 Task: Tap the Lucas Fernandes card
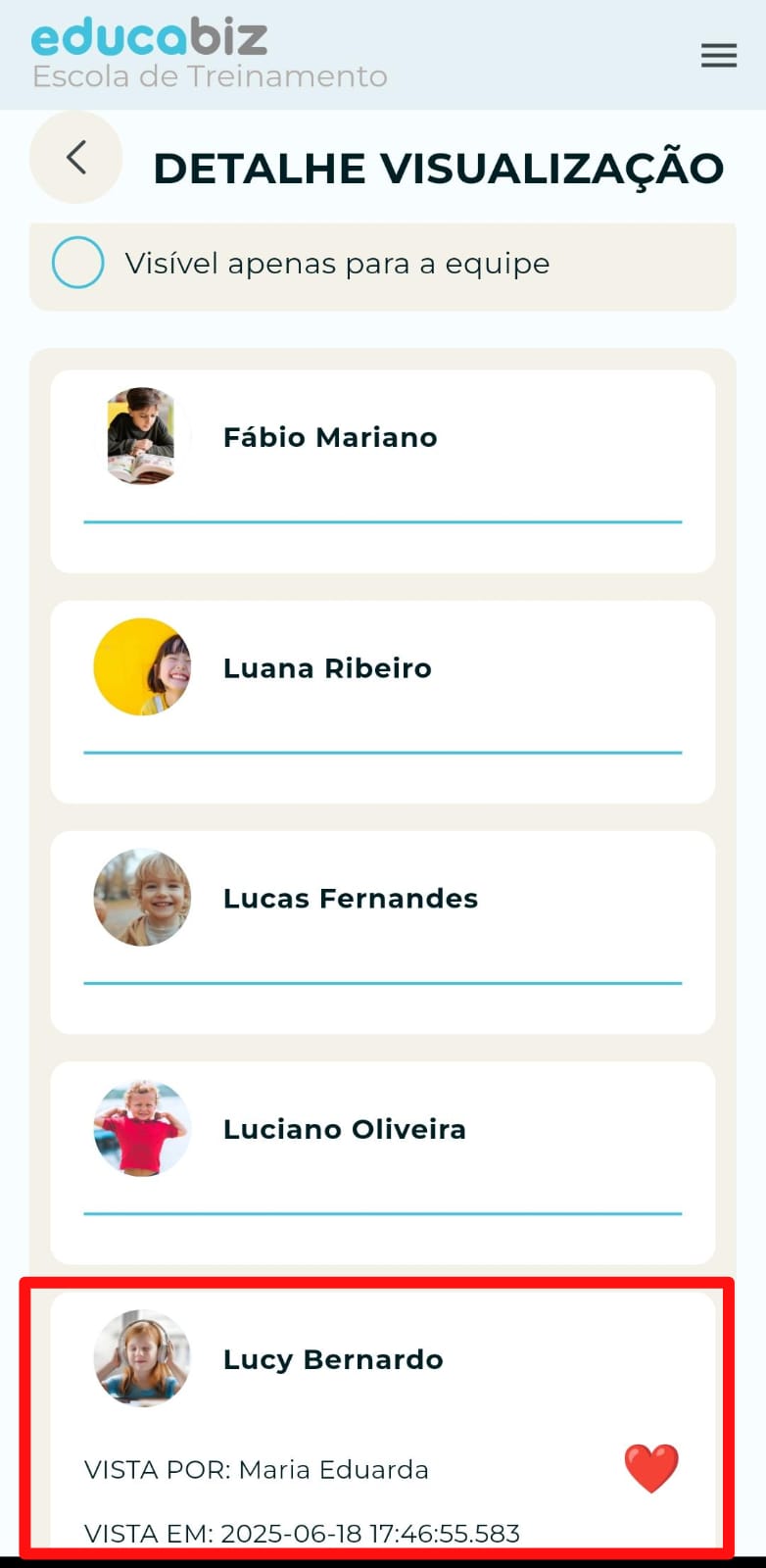(382, 931)
